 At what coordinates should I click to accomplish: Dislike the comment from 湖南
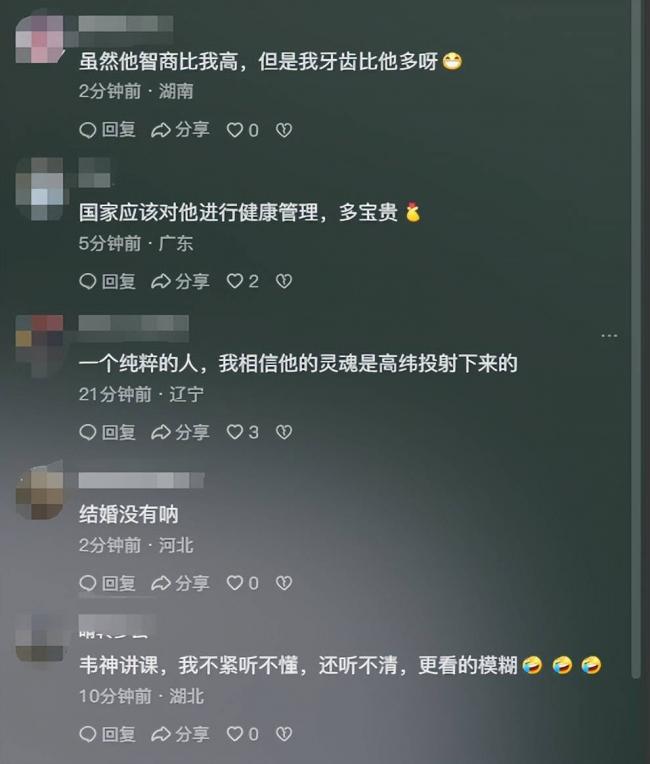tap(284, 130)
